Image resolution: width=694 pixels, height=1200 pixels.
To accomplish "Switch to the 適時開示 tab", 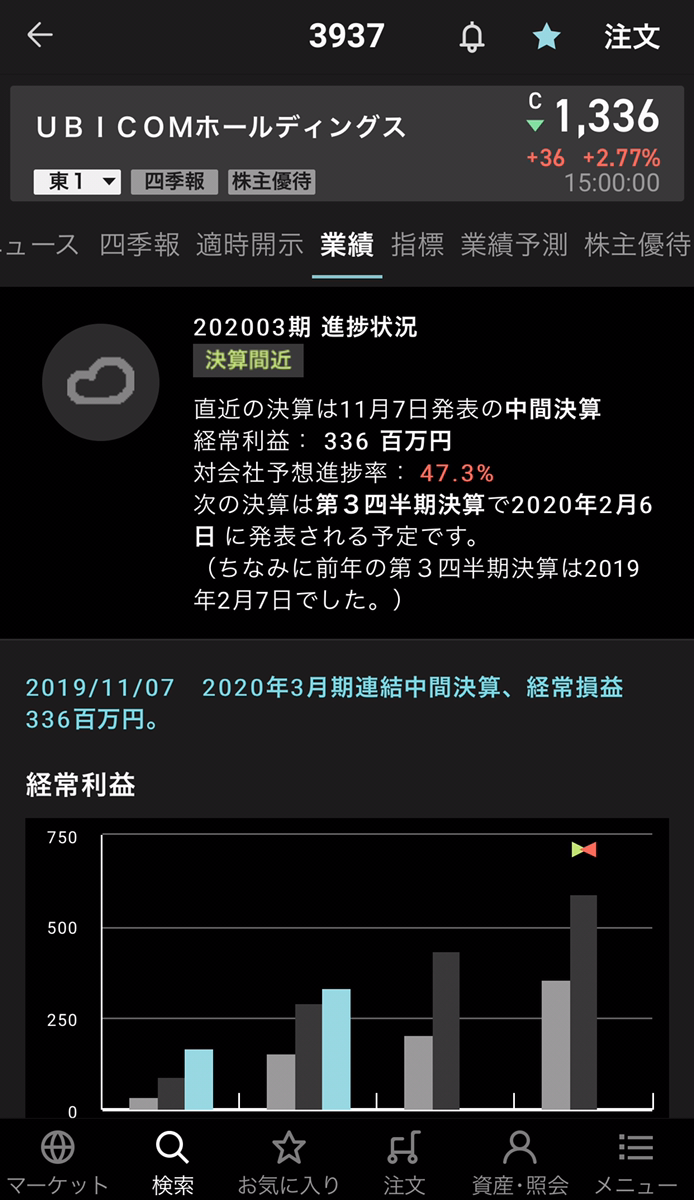I will tap(250, 245).
